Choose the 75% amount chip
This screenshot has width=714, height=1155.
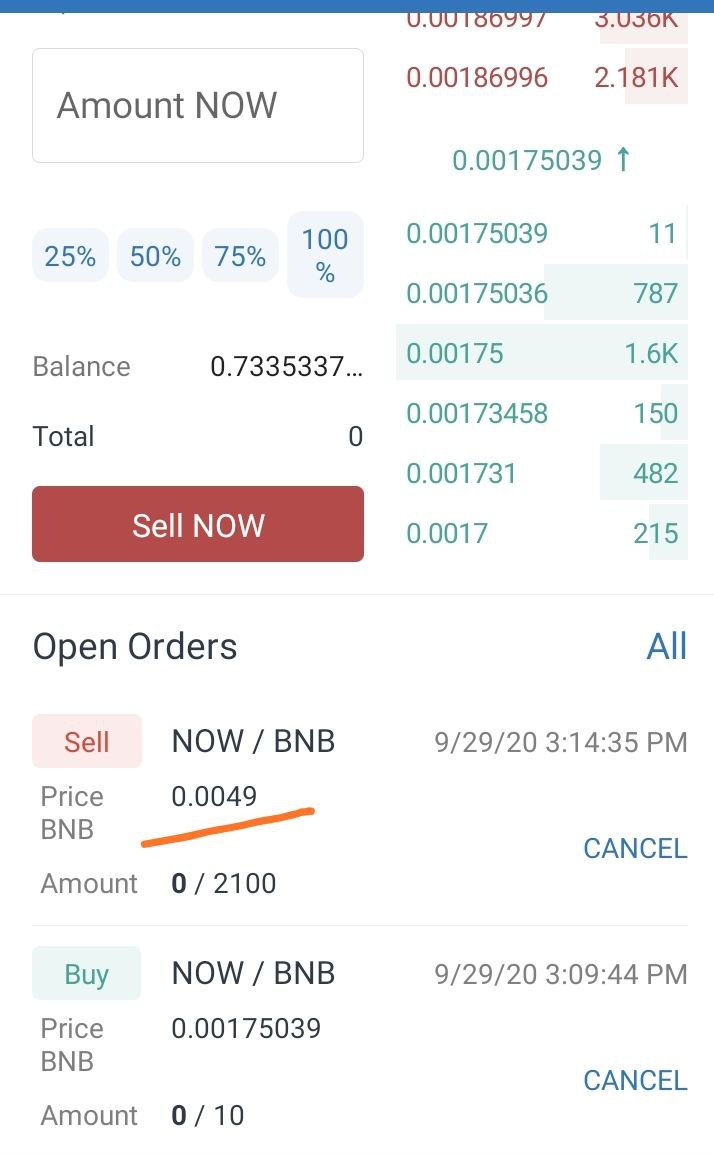pyautogui.click(x=240, y=256)
